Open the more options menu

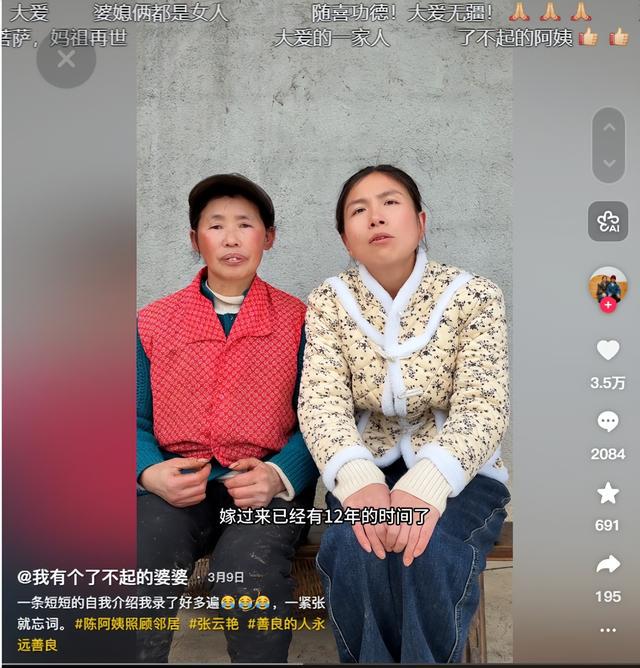[x=608, y=630]
